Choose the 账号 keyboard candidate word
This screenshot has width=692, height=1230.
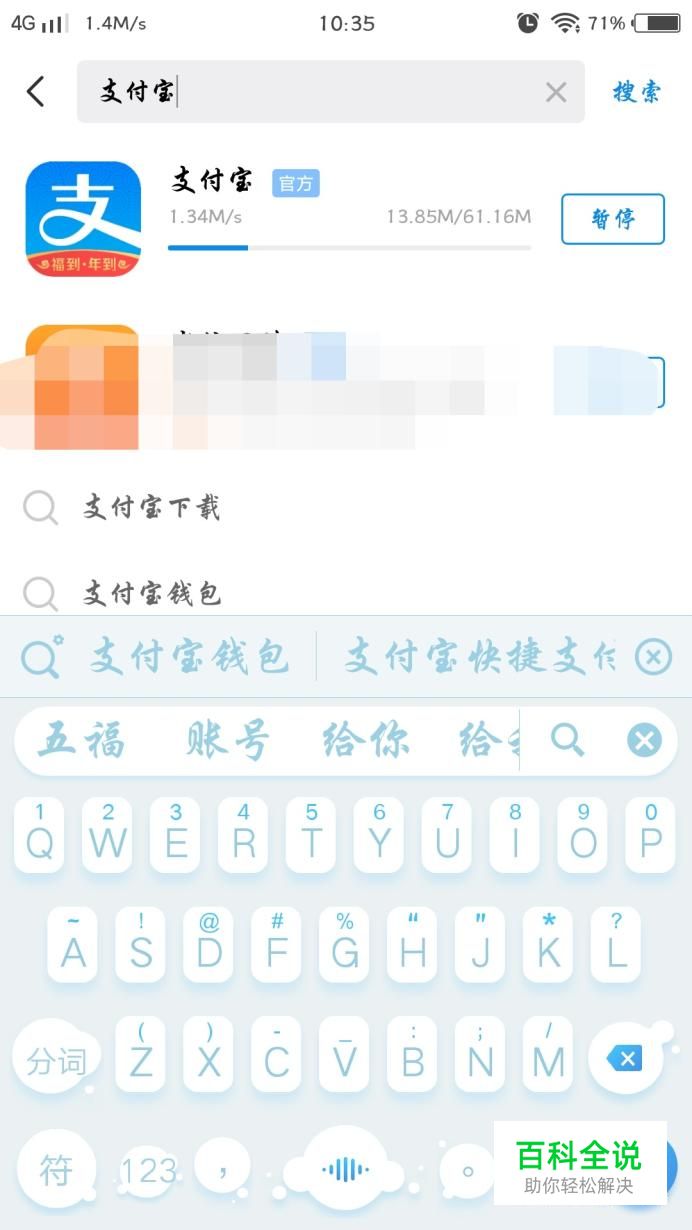[x=228, y=741]
